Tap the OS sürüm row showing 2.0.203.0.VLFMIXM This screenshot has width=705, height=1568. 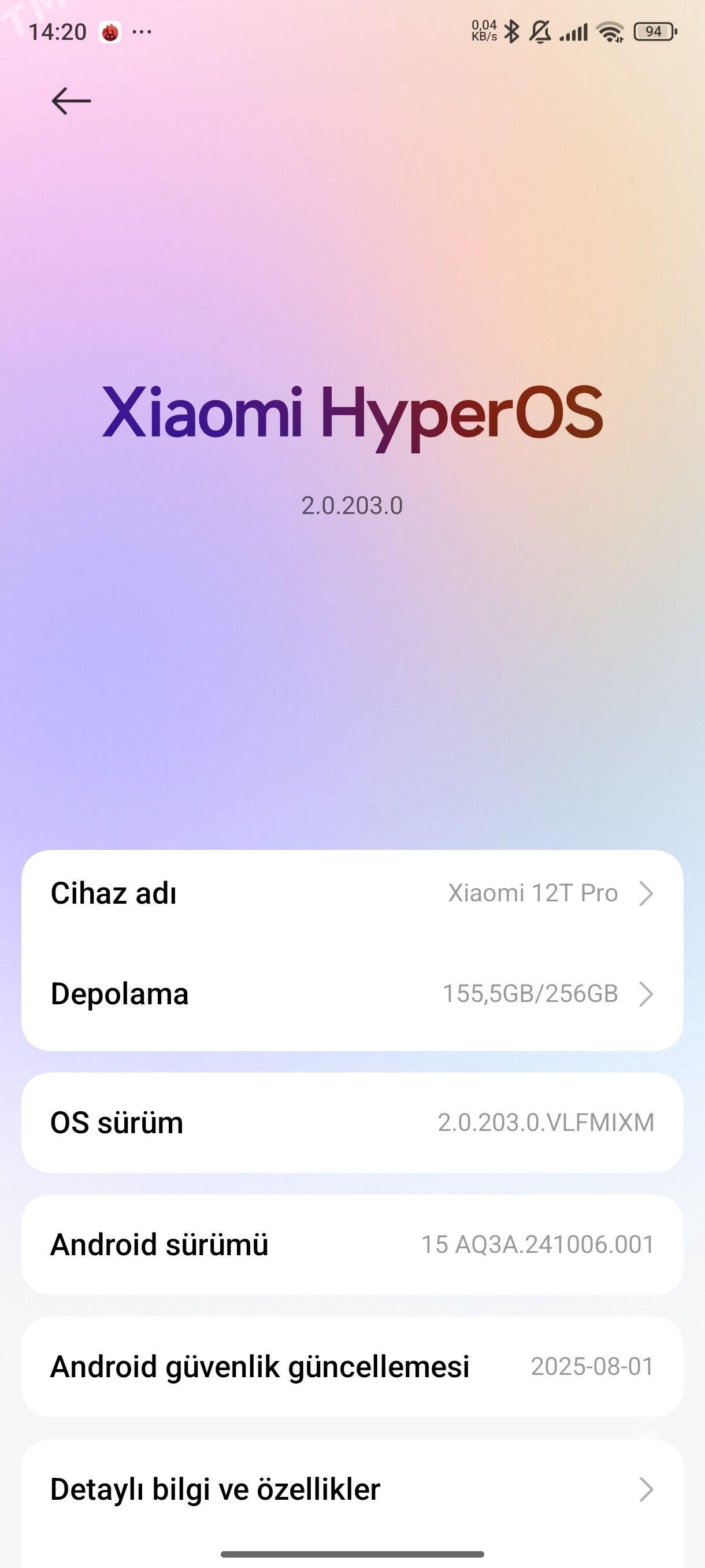(x=353, y=1122)
